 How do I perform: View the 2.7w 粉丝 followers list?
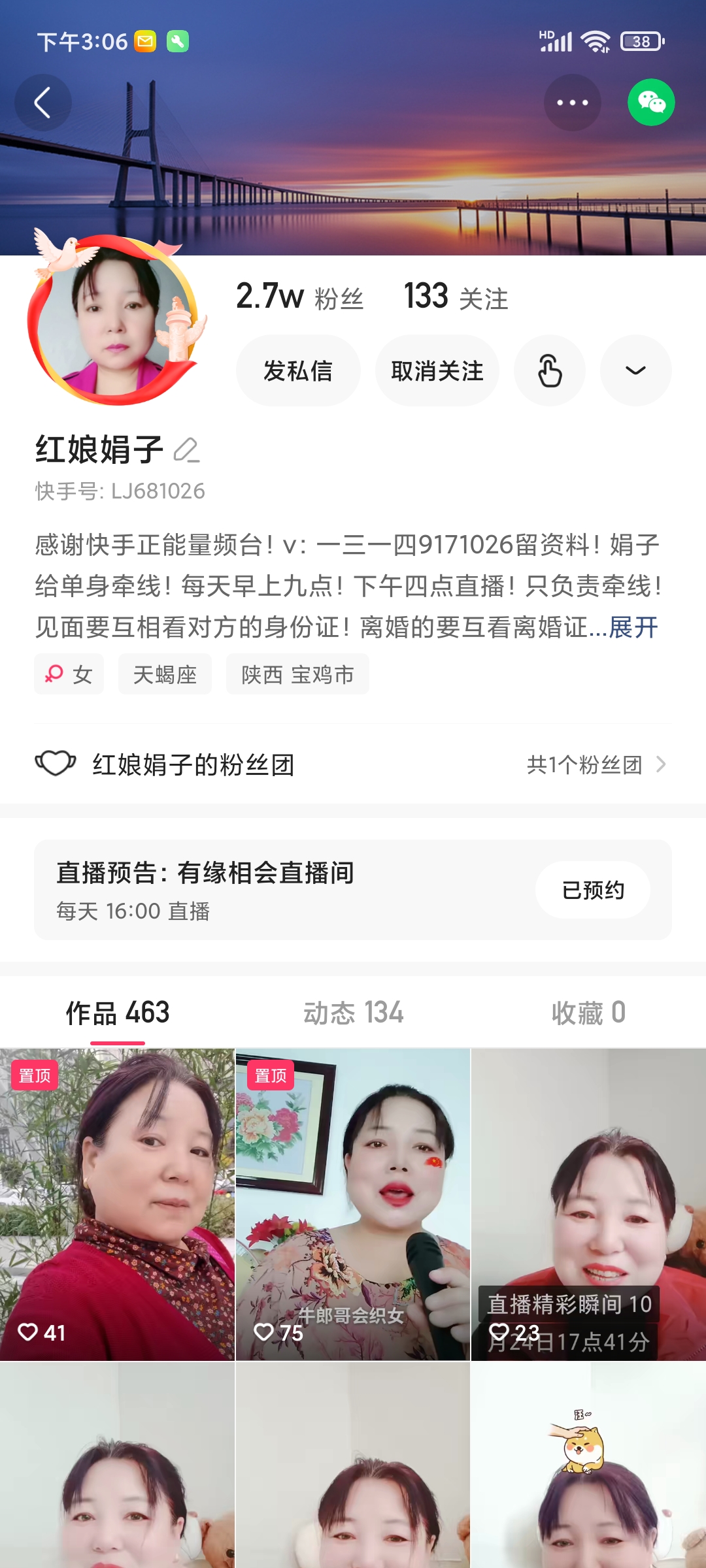[299, 297]
